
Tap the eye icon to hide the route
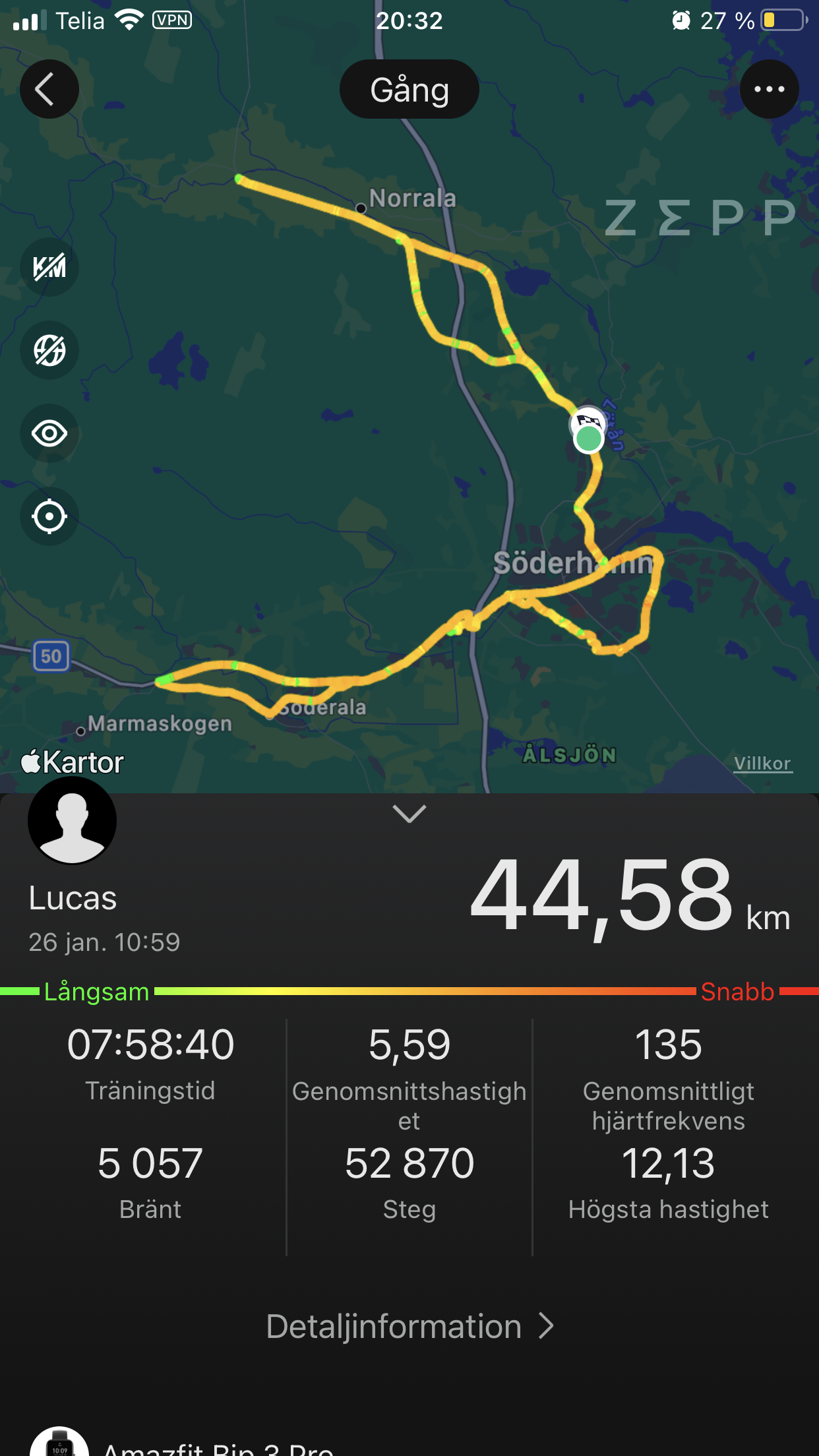[49, 433]
